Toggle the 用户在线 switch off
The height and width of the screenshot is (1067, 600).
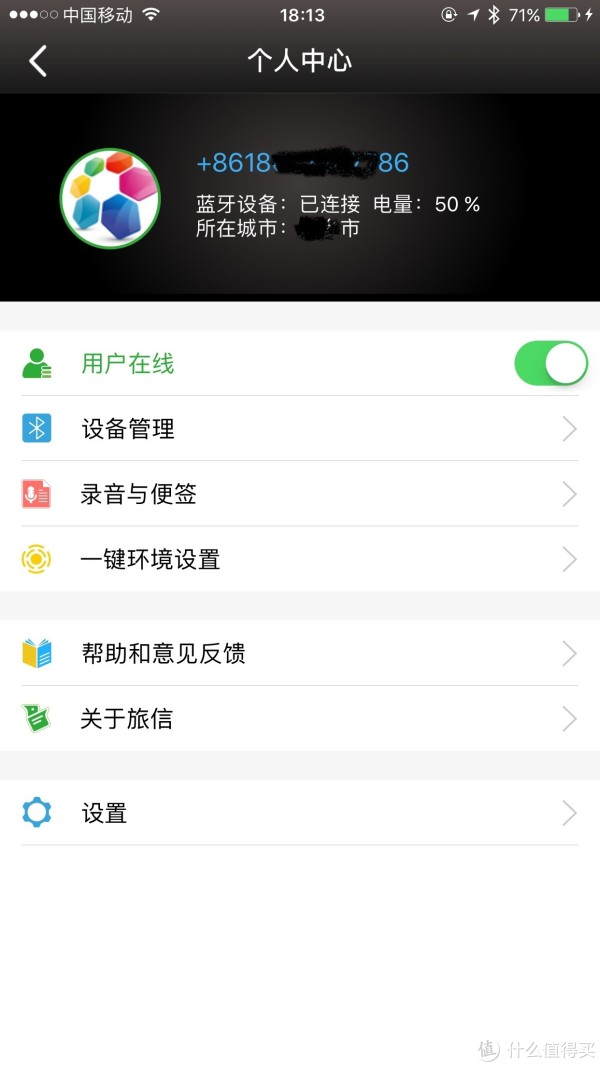(551, 363)
